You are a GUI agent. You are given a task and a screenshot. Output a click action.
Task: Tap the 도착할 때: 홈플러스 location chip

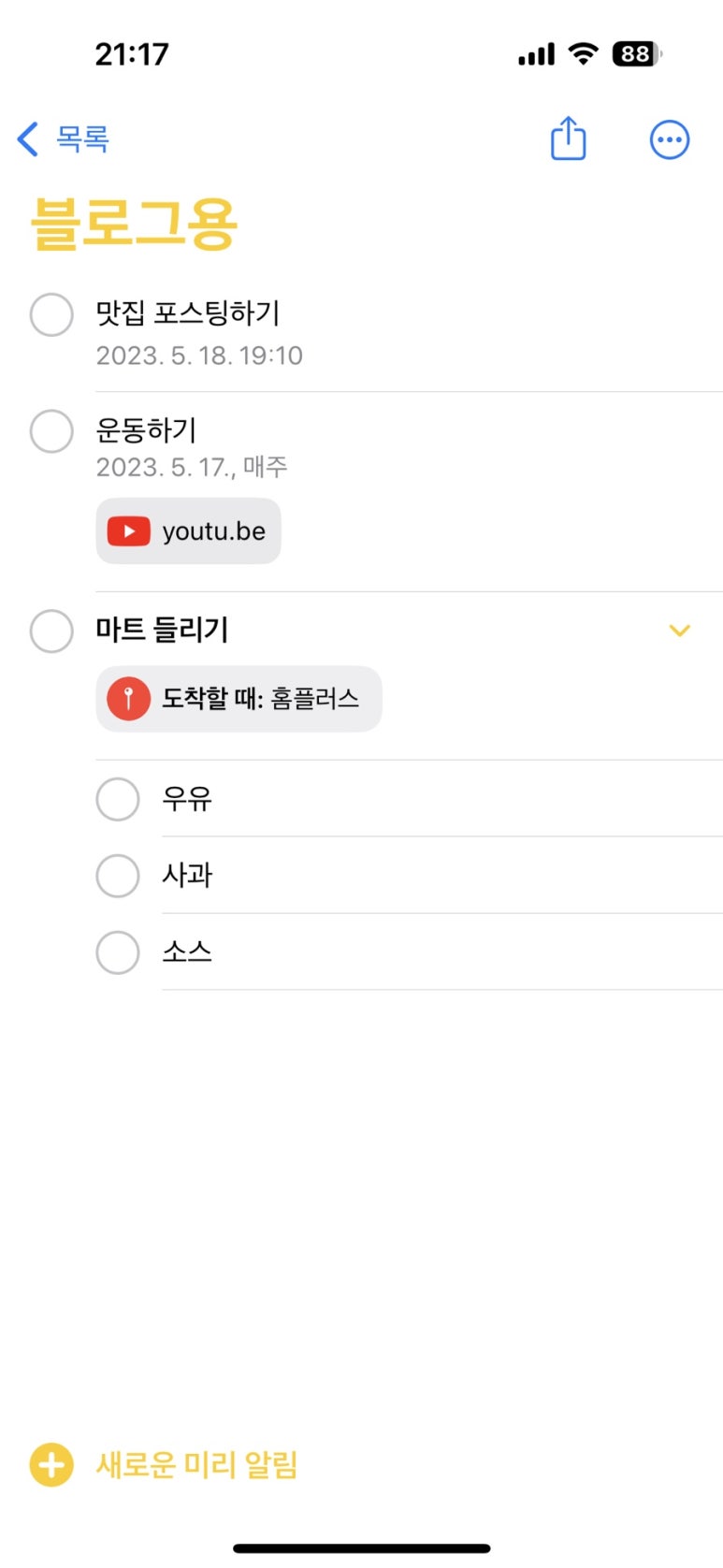239,699
